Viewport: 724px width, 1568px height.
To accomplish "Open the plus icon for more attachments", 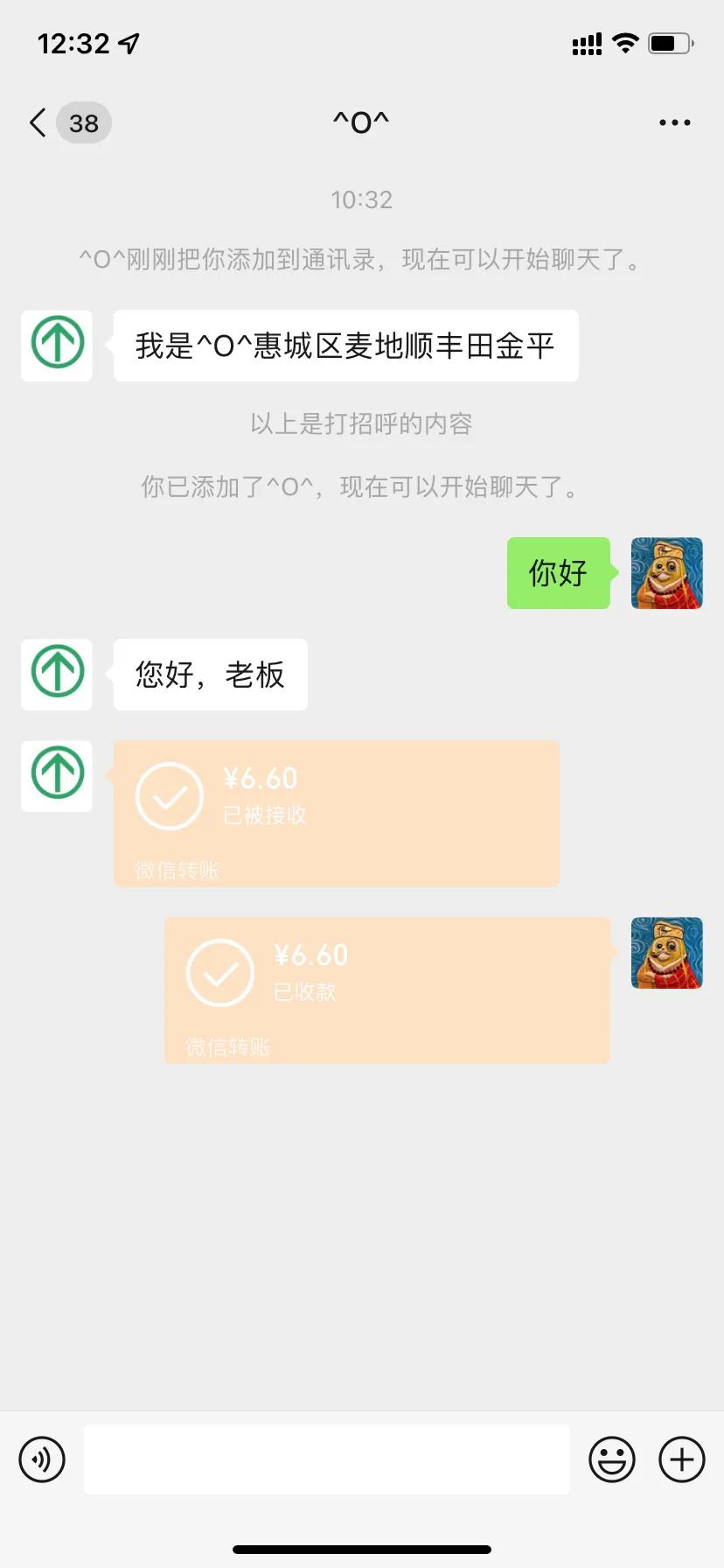I will click(680, 1459).
